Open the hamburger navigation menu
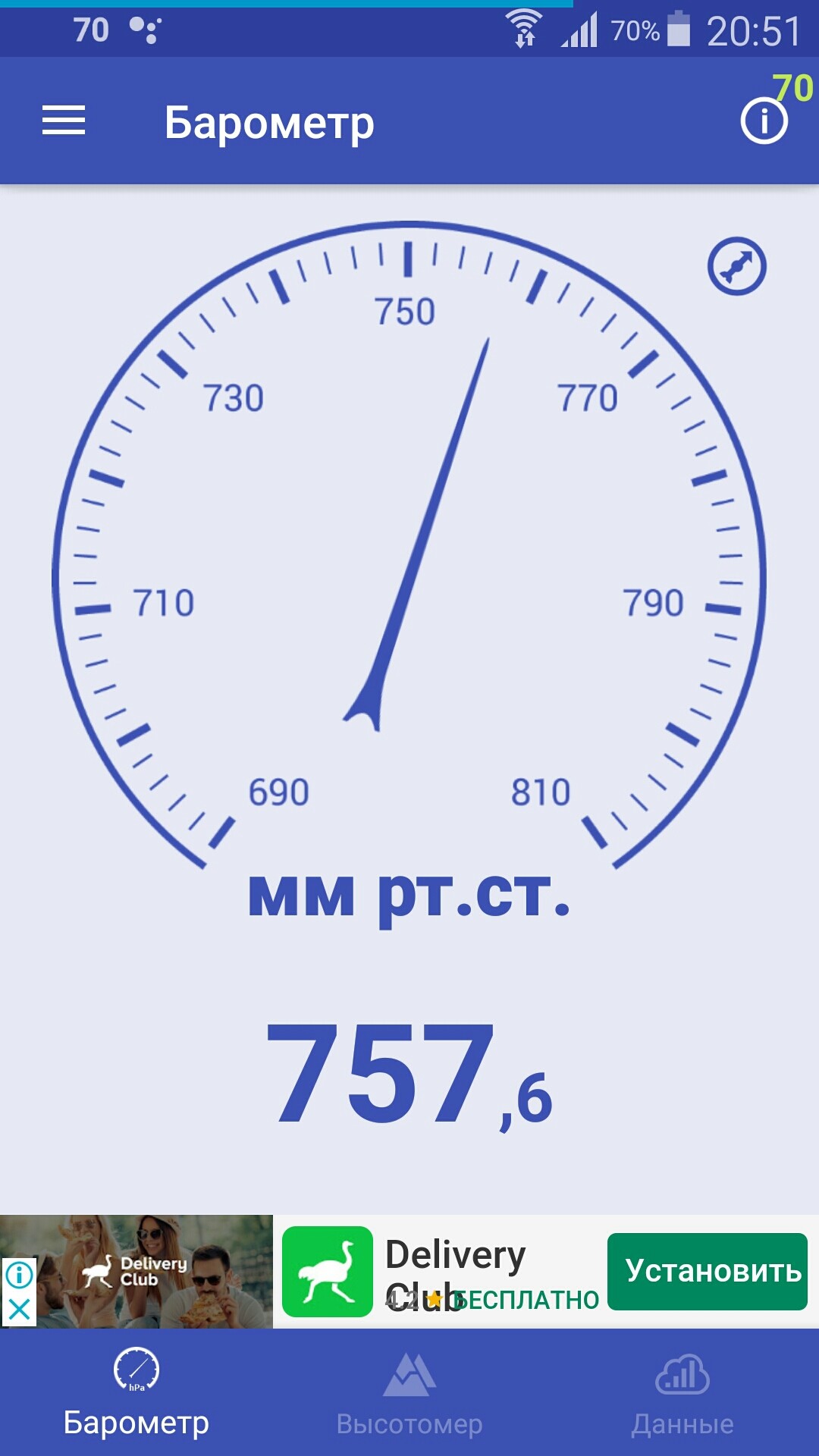819x1456 pixels. click(64, 121)
